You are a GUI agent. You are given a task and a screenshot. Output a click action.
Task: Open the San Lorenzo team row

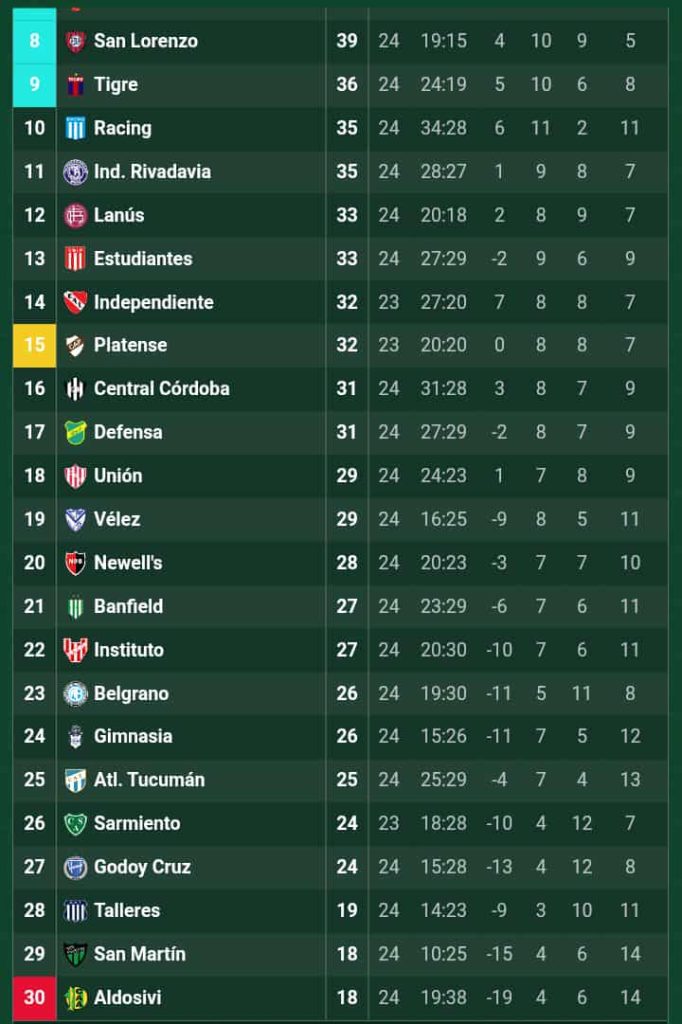pos(145,41)
